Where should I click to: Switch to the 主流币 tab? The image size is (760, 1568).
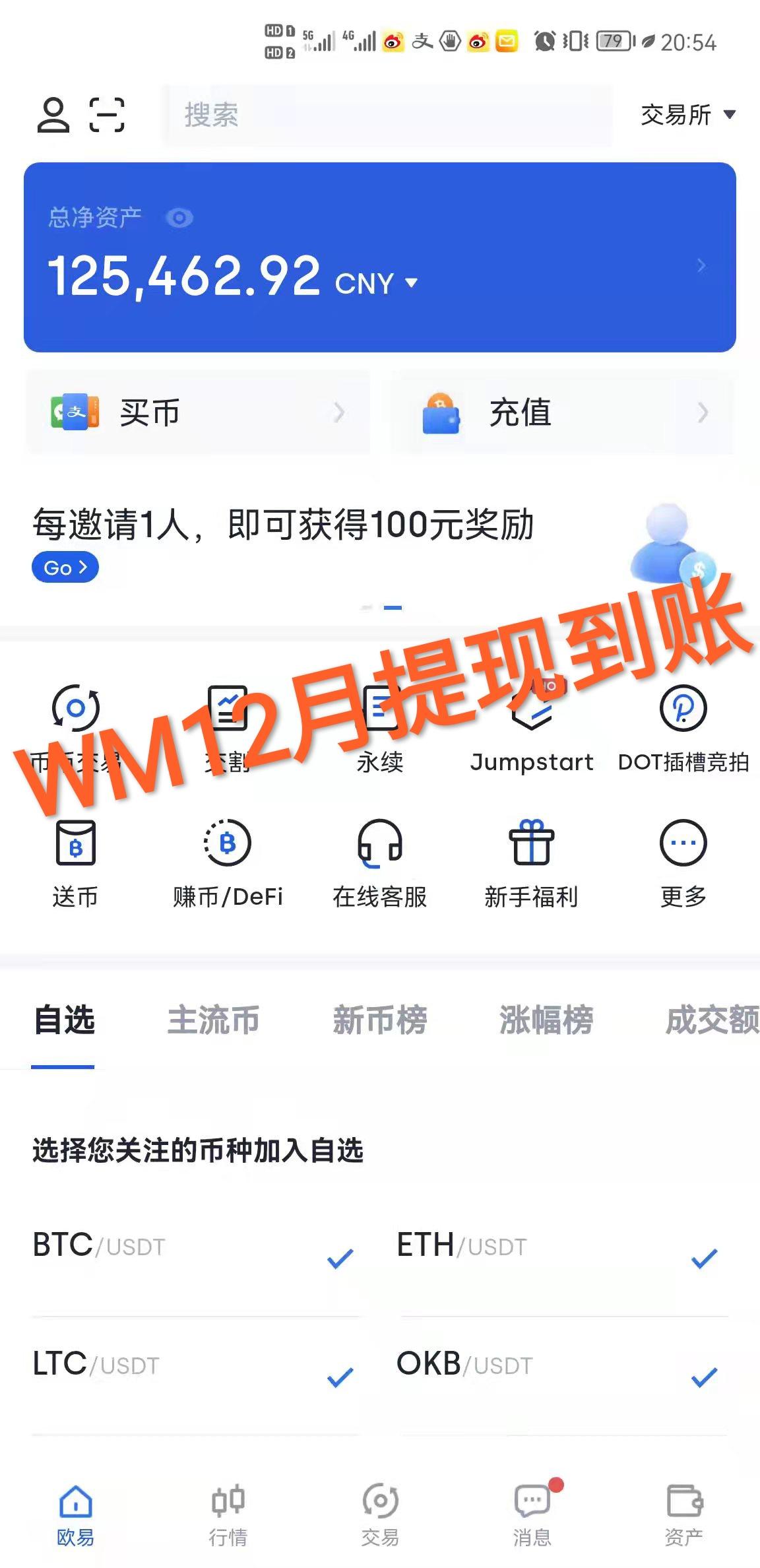click(x=213, y=1020)
